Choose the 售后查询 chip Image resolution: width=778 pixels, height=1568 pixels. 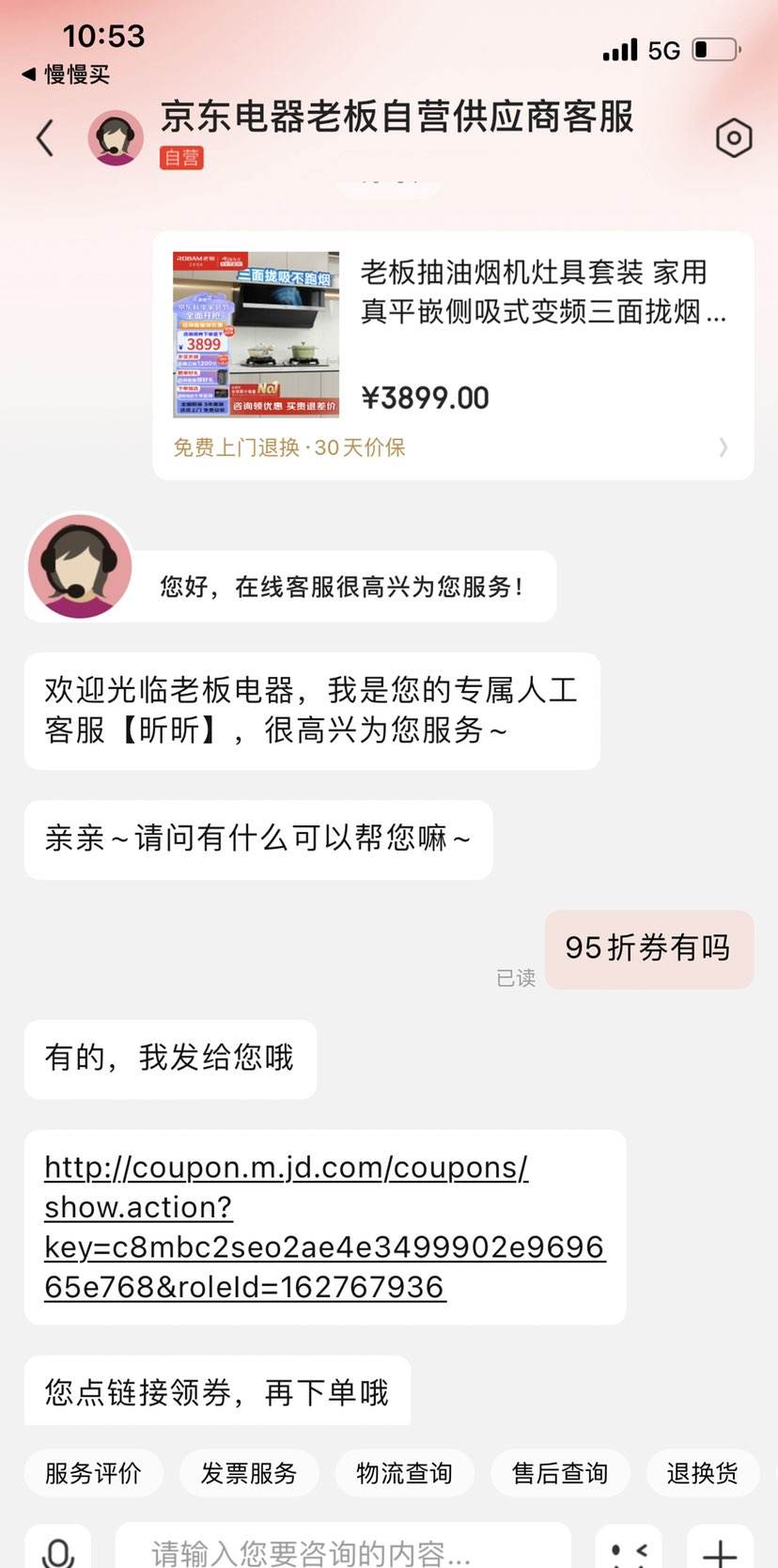point(560,1473)
